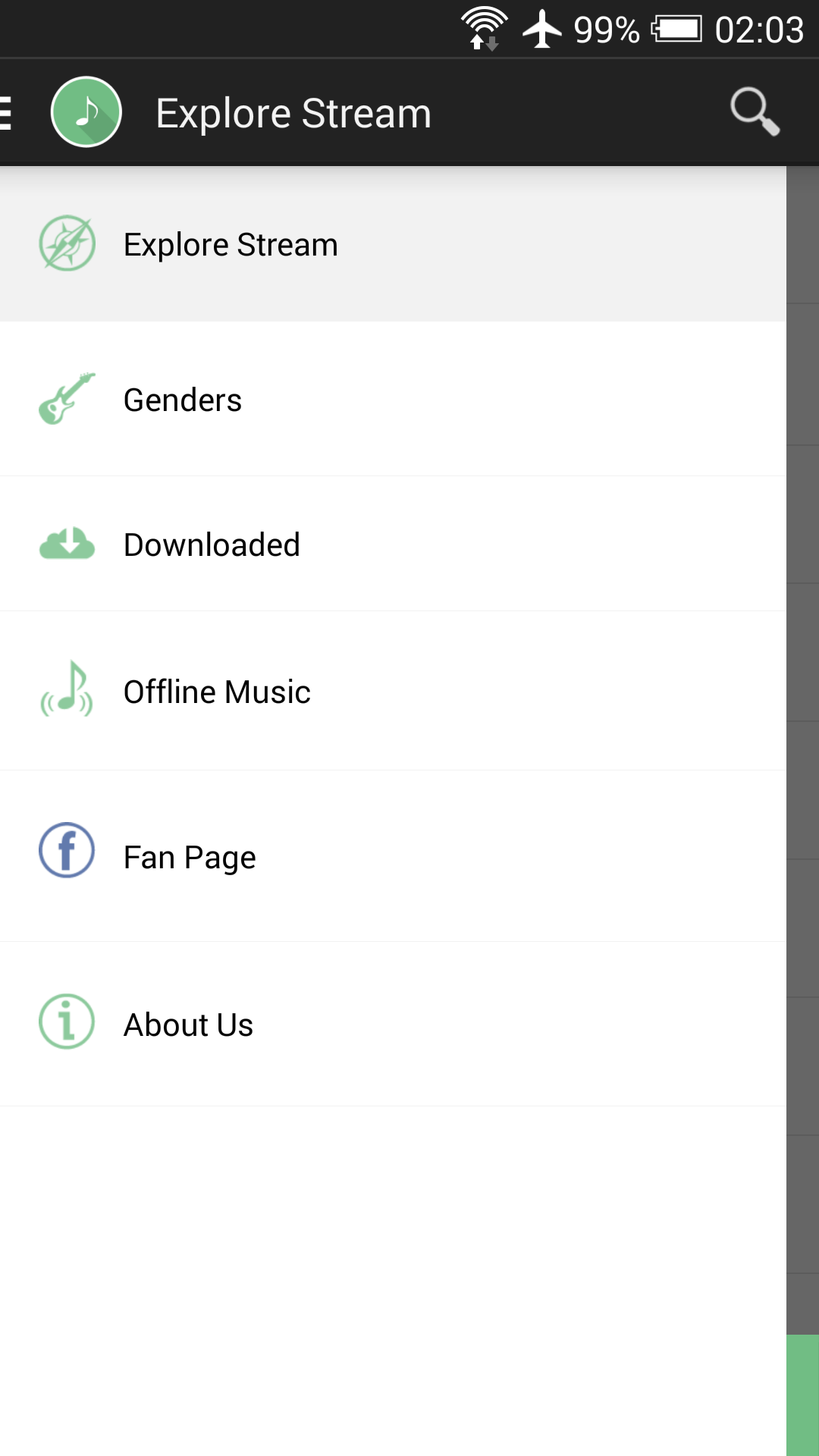Tap the green music note app logo
This screenshot has height=1456, width=819.
tap(86, 111)
